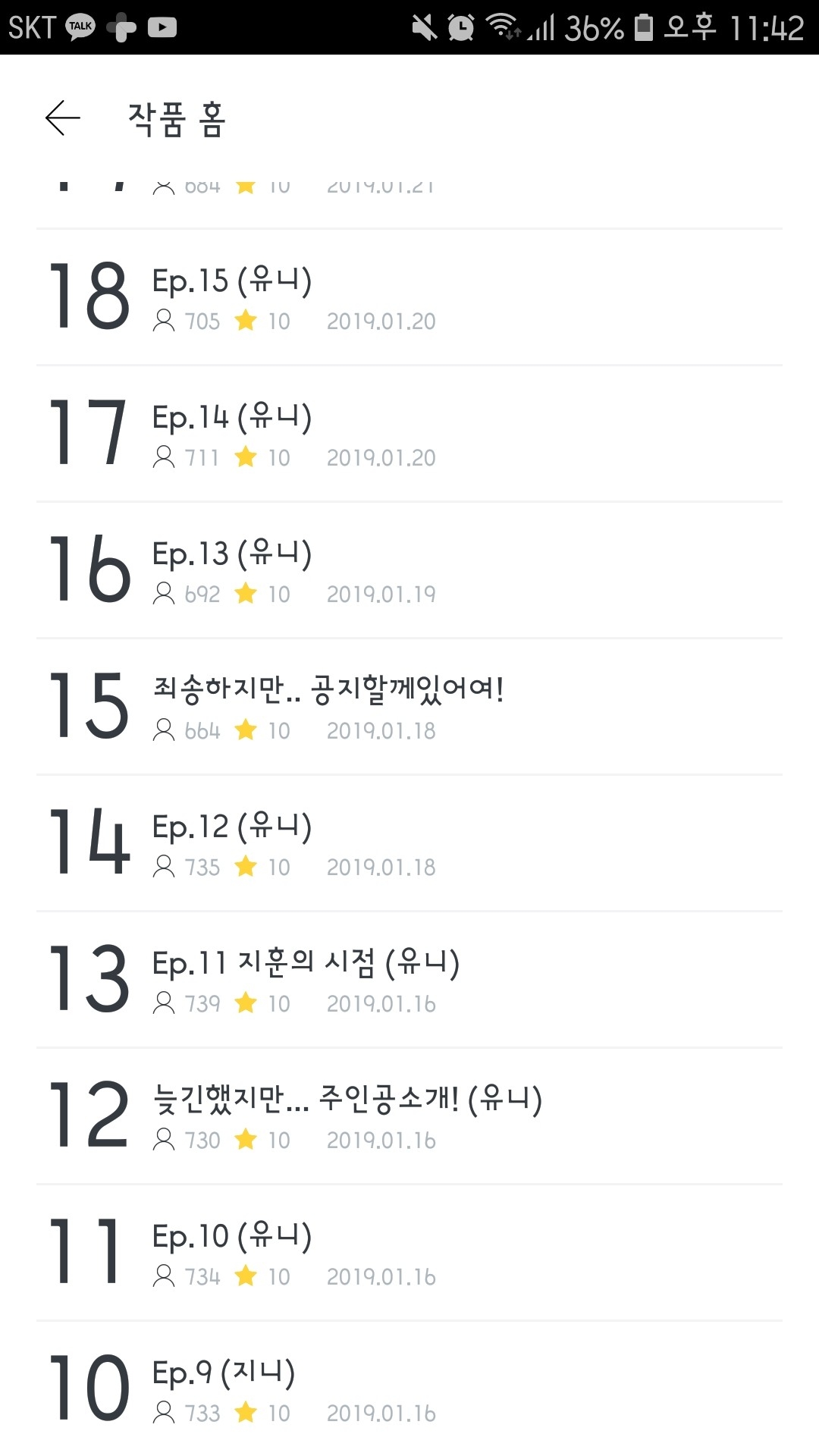Go back using the arrow icon

(62, 118)
